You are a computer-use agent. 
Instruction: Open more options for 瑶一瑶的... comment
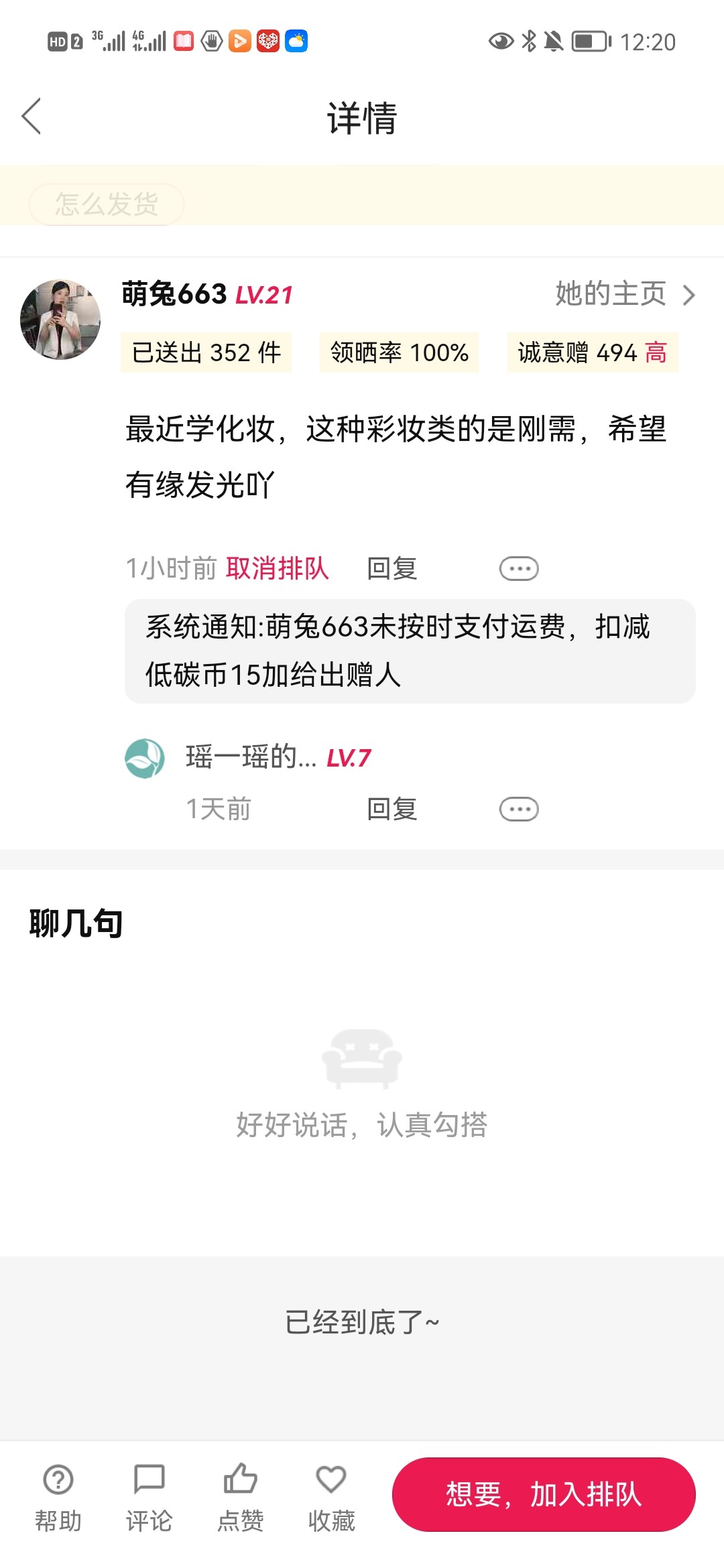click(518, 809)
